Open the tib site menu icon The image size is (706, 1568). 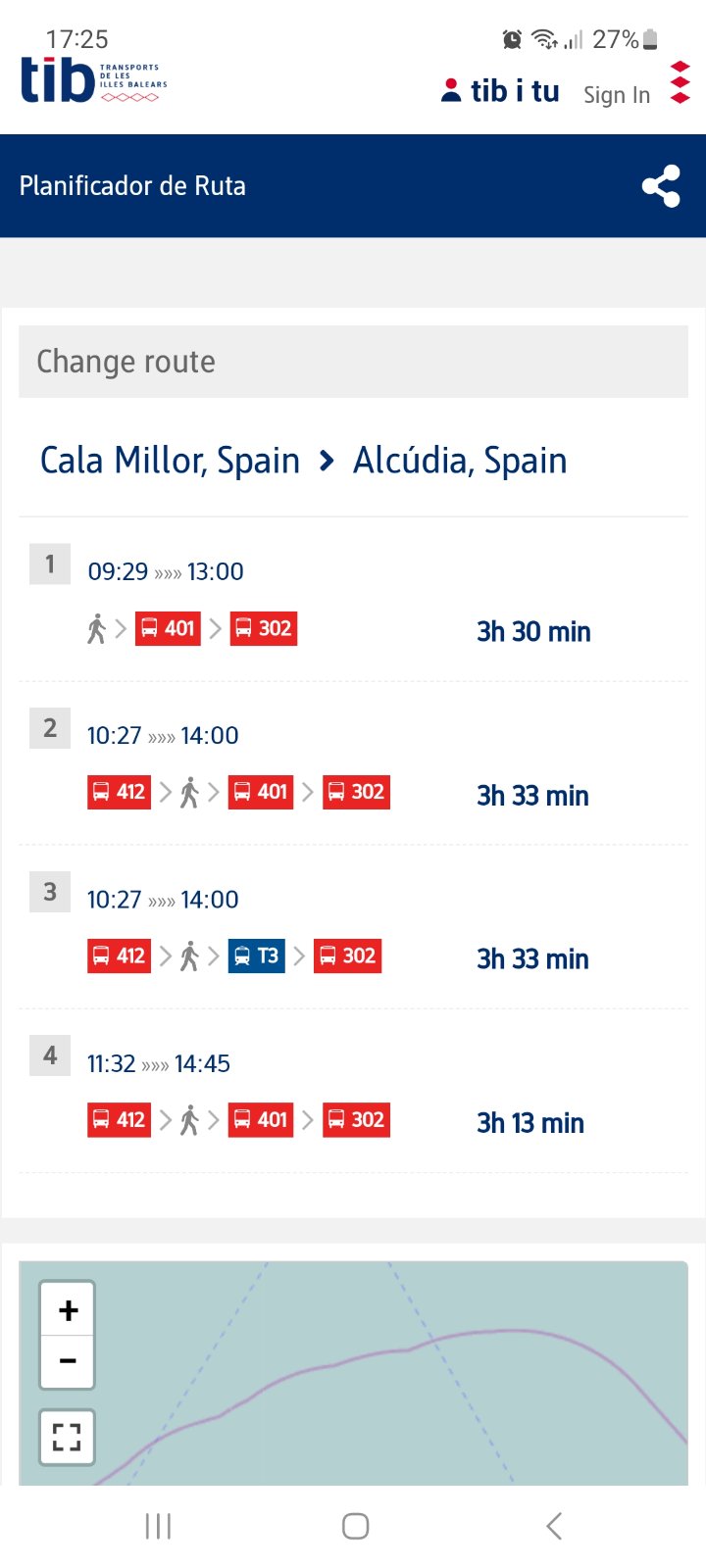680,83
